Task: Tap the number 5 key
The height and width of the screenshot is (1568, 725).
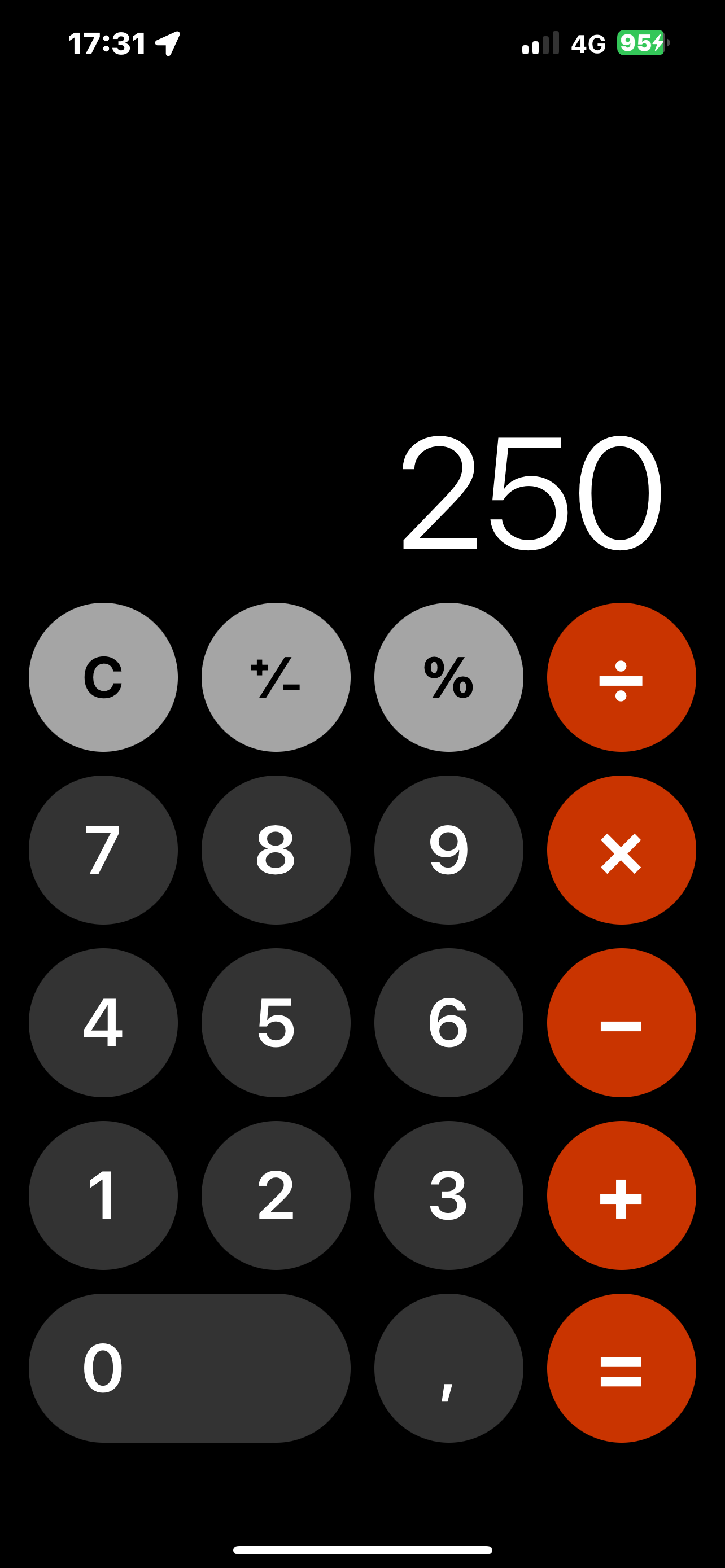Action: [276, 1023]
